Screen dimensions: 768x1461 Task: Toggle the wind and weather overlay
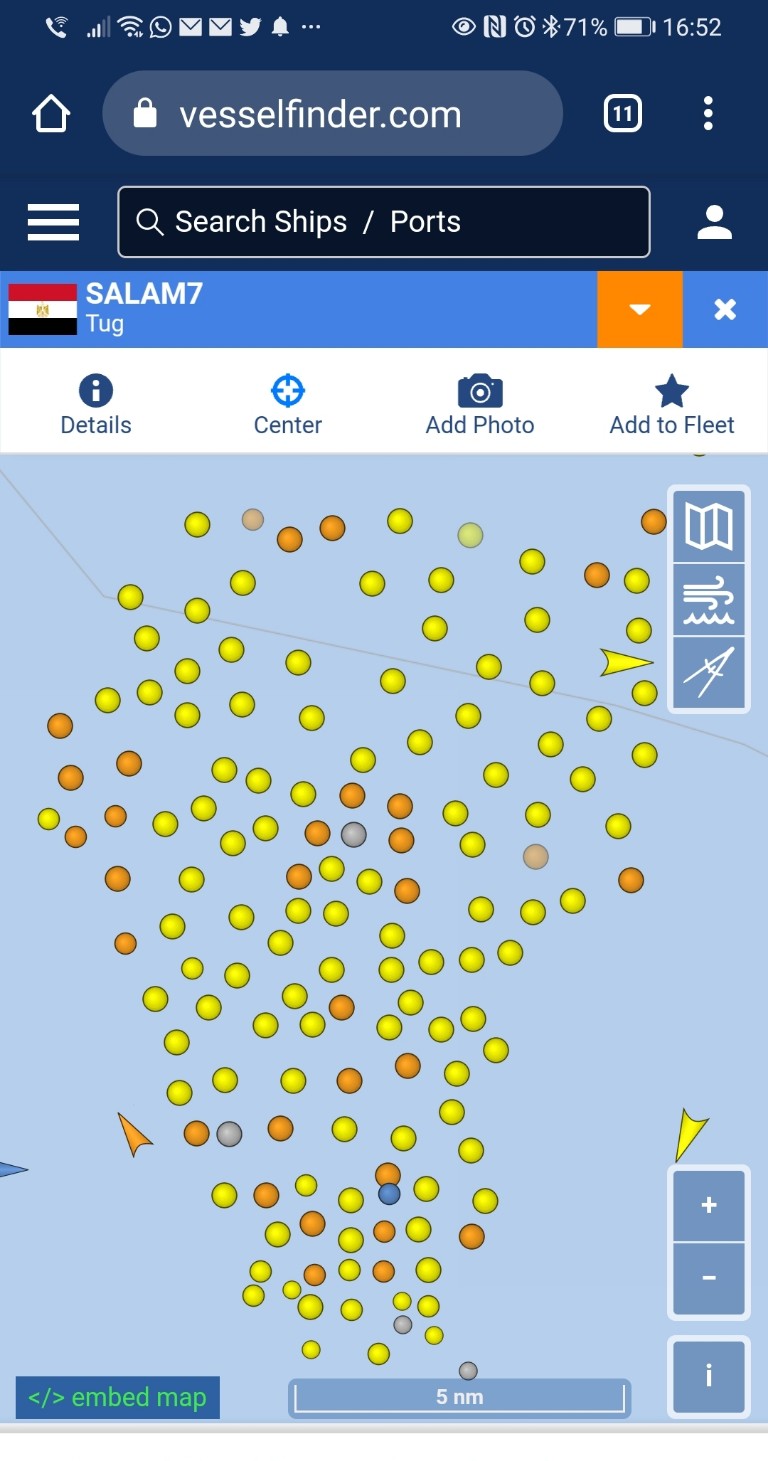[x=709, y=600]
